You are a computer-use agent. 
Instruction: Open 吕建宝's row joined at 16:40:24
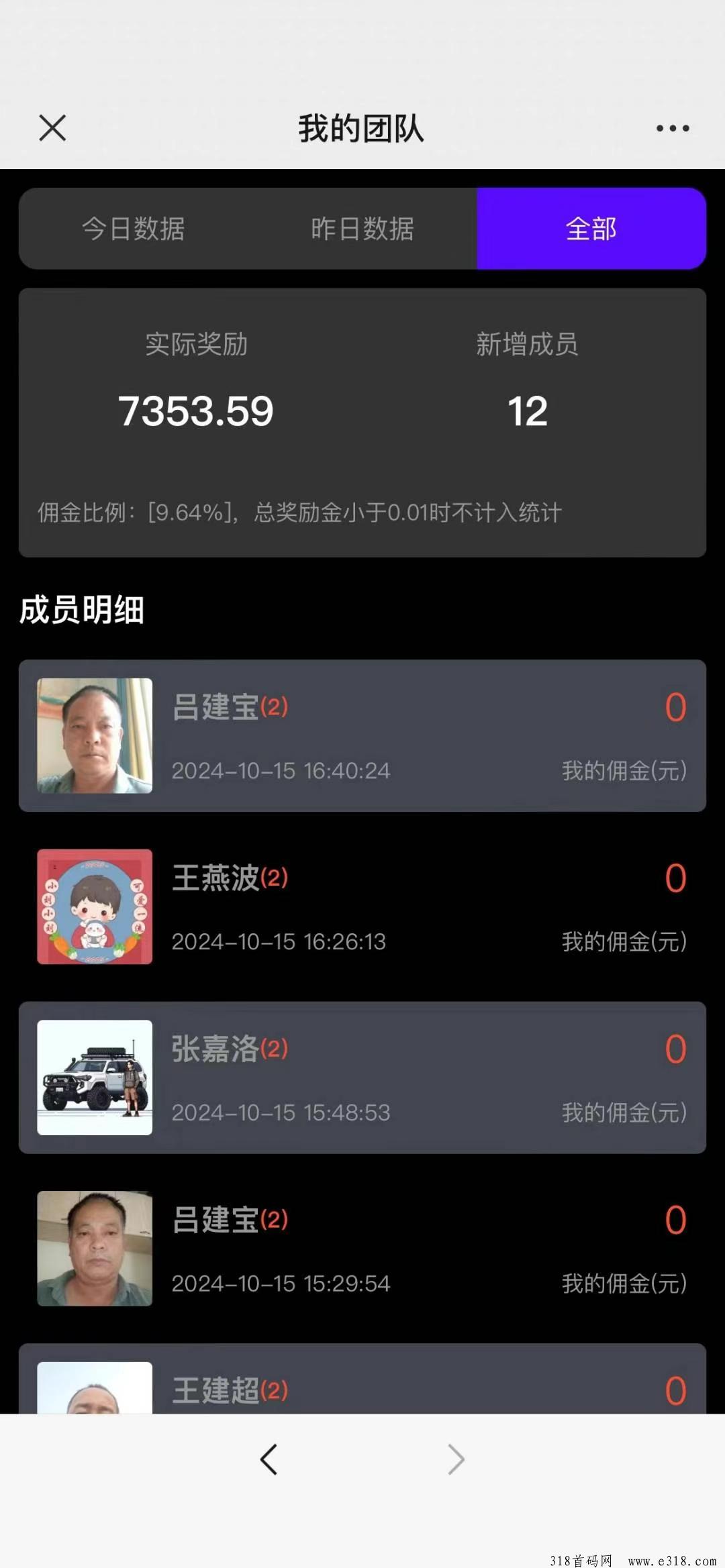362,735
